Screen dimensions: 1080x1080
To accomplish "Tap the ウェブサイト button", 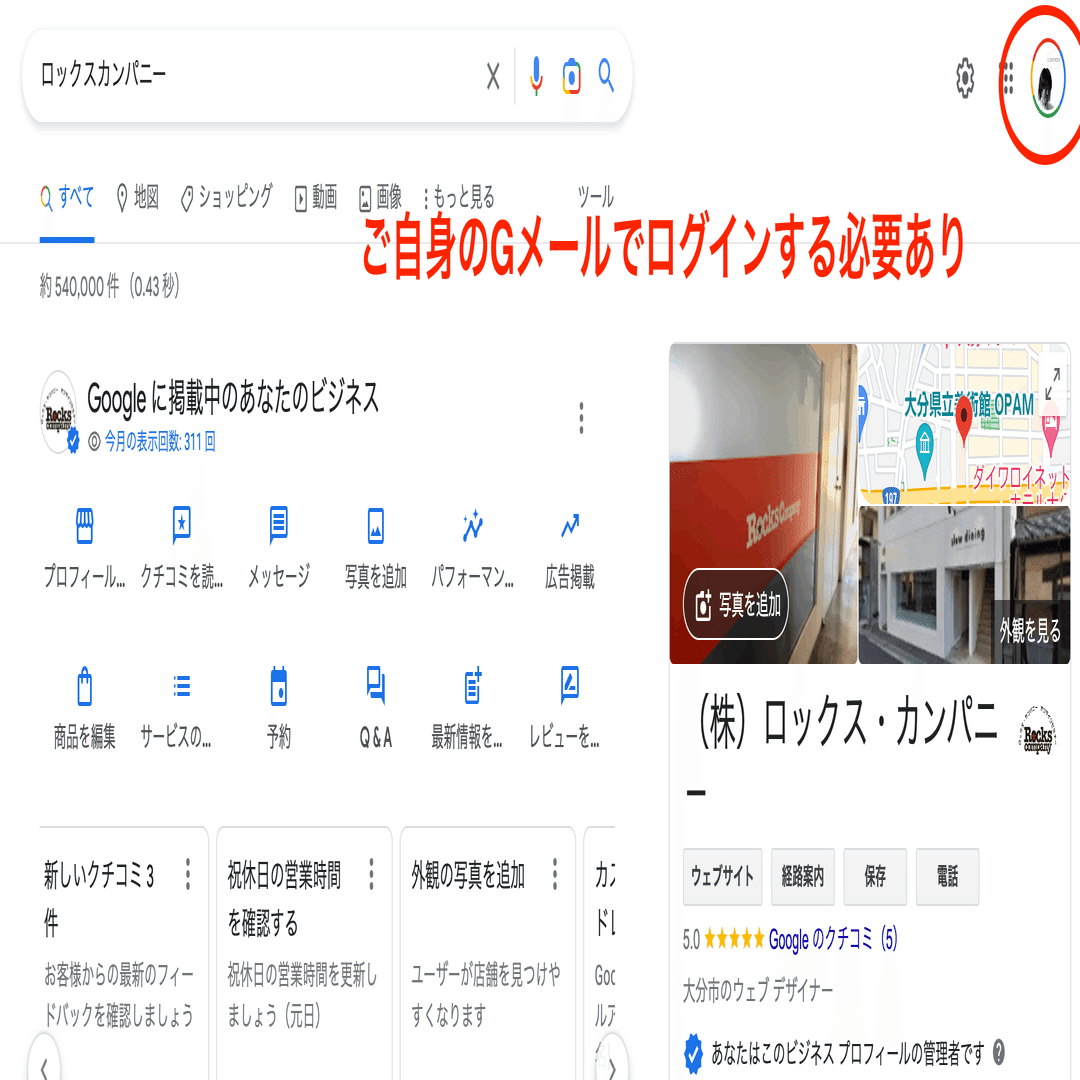I will tap(722, 877).
